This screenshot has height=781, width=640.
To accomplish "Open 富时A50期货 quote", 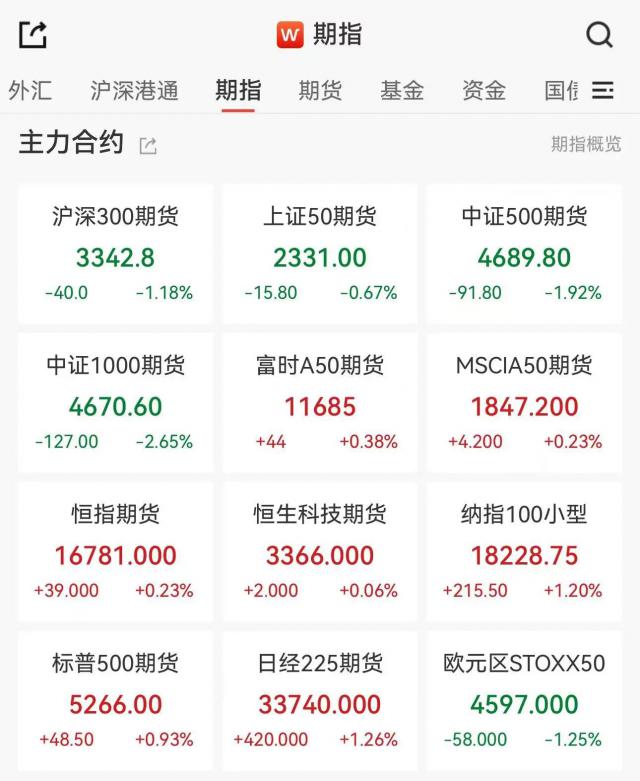I will click(x=320, y=402).
